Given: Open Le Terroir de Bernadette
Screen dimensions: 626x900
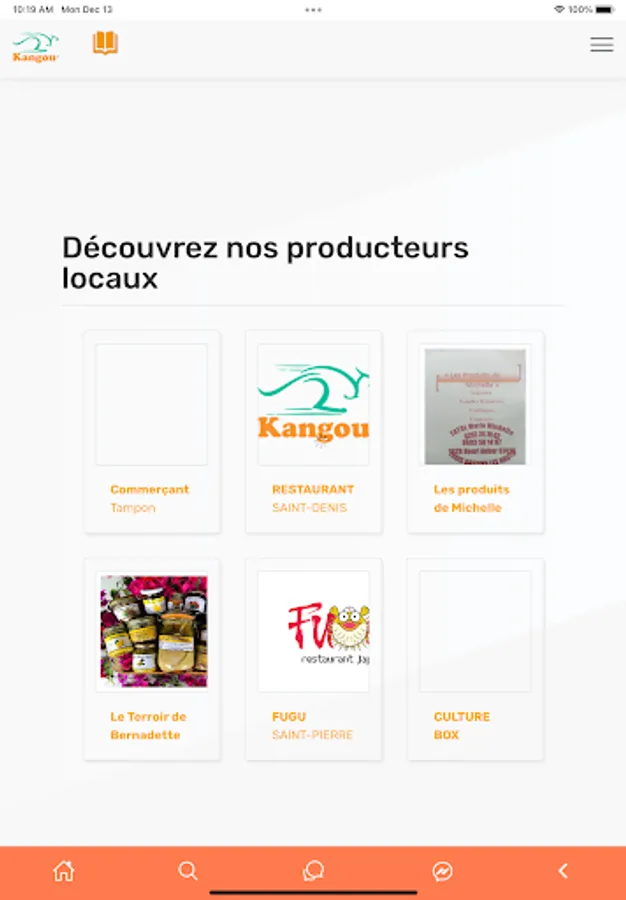Looking at the screenshot, I should (x=152, y=659).
